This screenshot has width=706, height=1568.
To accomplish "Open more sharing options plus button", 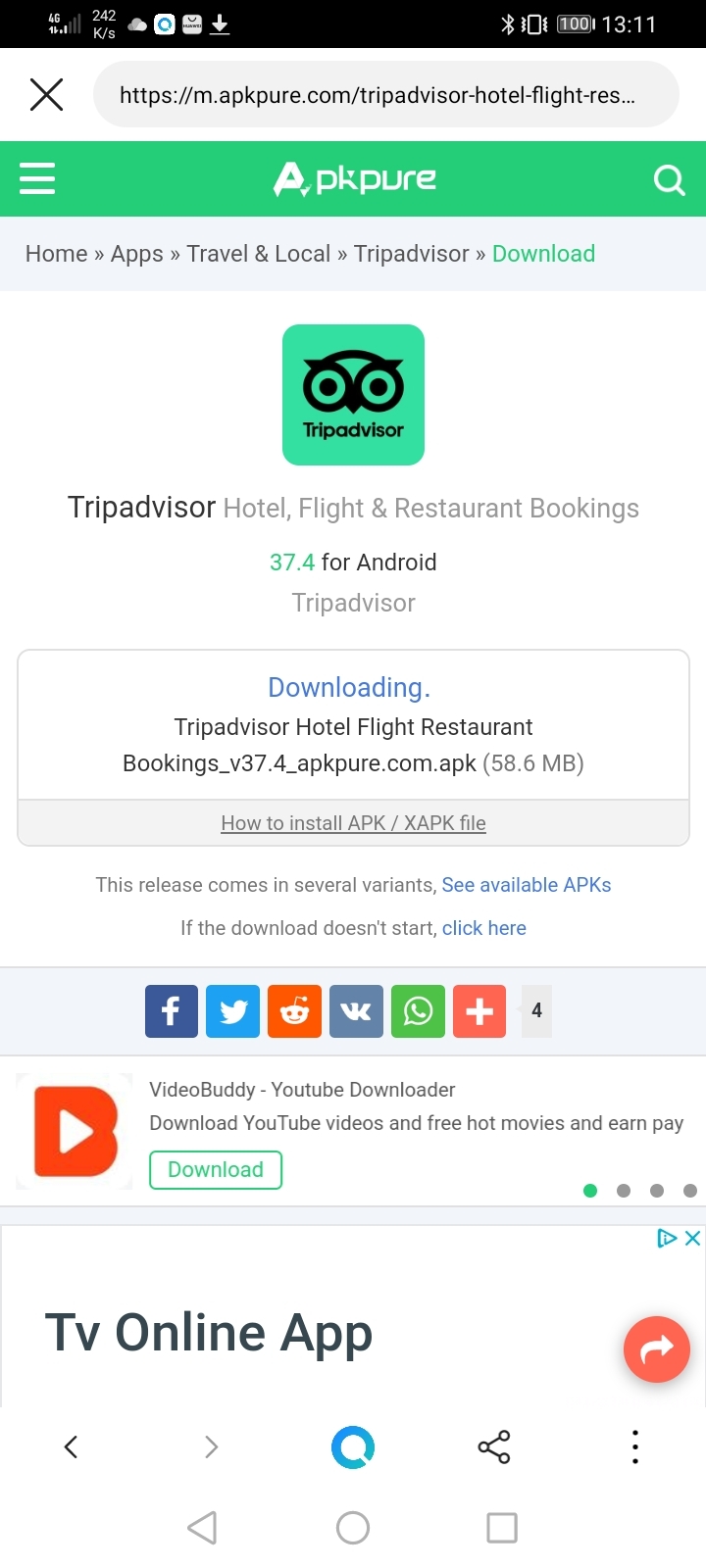I will click(479, 1011).
